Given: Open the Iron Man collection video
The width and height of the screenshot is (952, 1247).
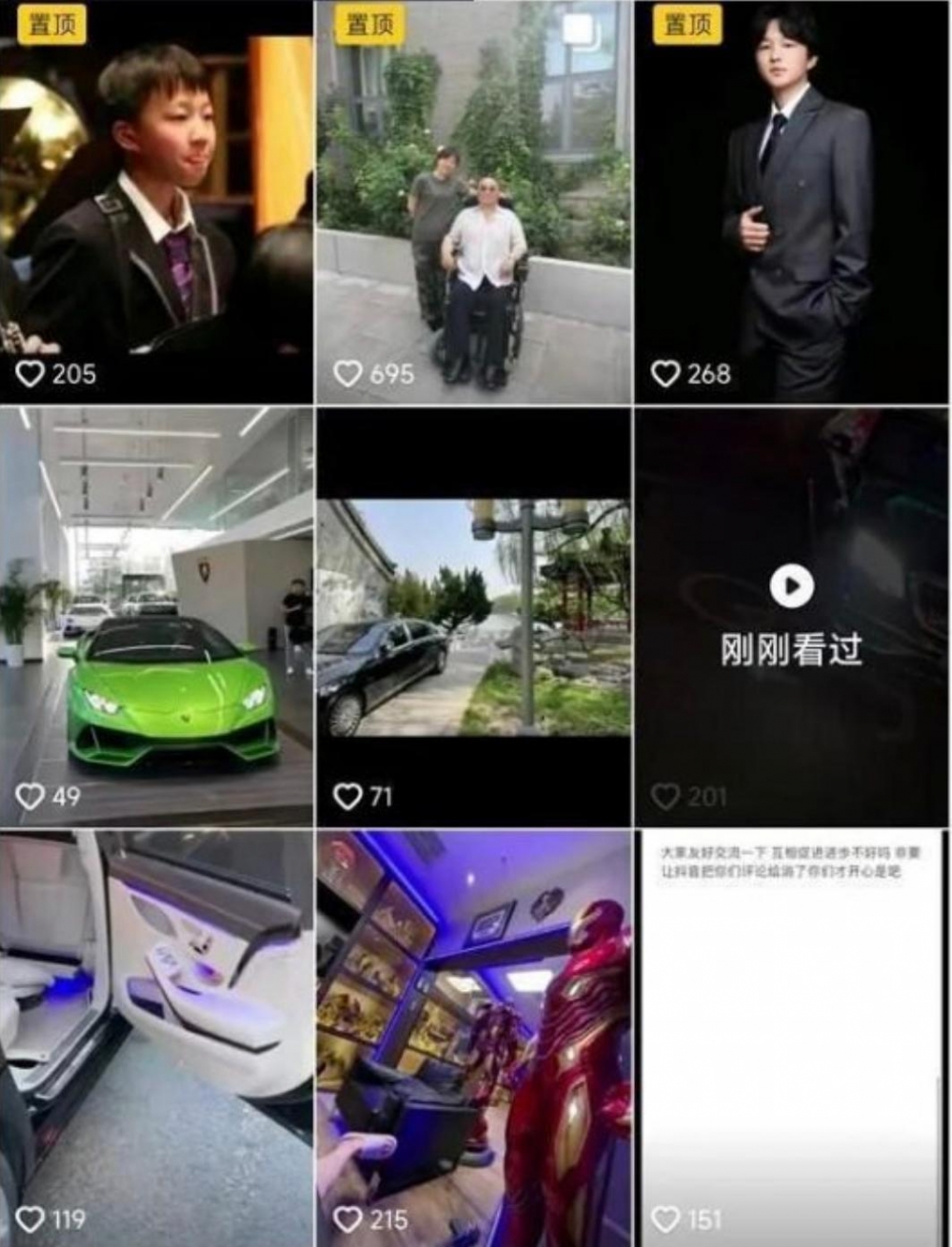Looking at the screenshot, I should [473, 1038].
